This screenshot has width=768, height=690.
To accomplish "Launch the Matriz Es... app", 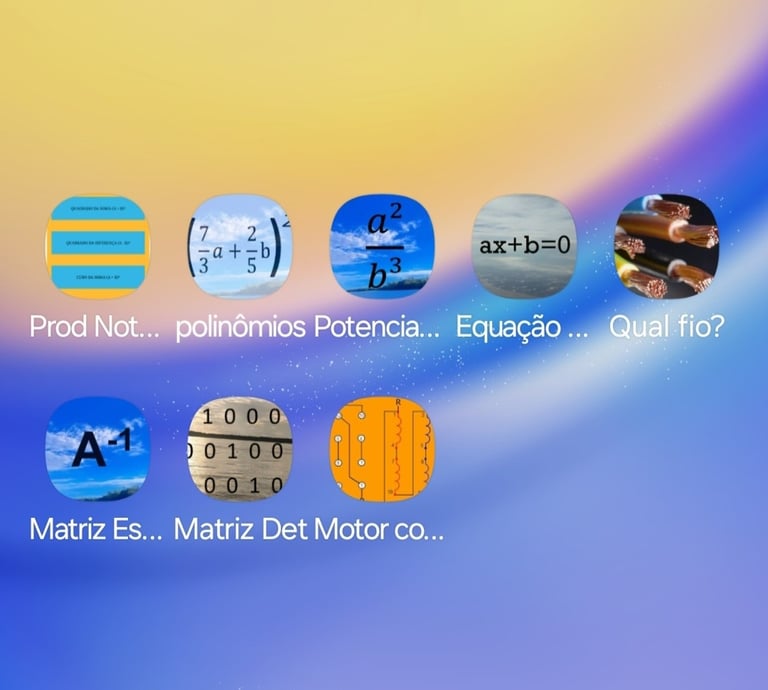I will pyautogui.click(x=97, y=449).
